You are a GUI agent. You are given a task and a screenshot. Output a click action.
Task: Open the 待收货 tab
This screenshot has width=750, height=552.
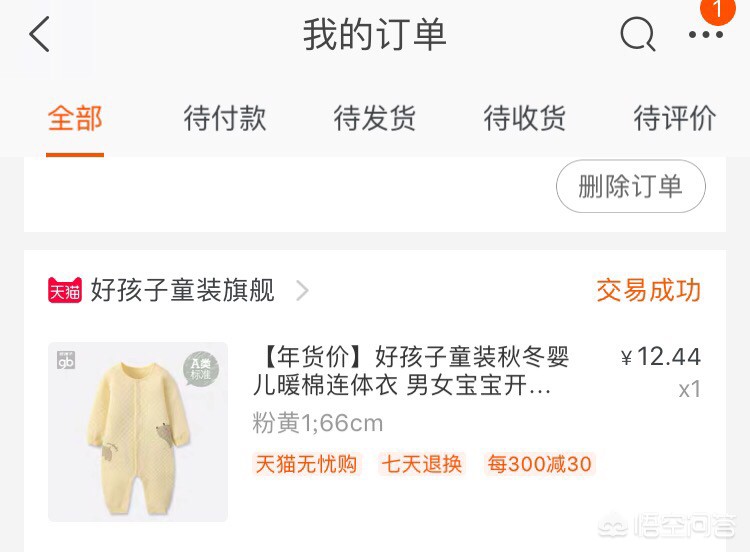point(525,119)
